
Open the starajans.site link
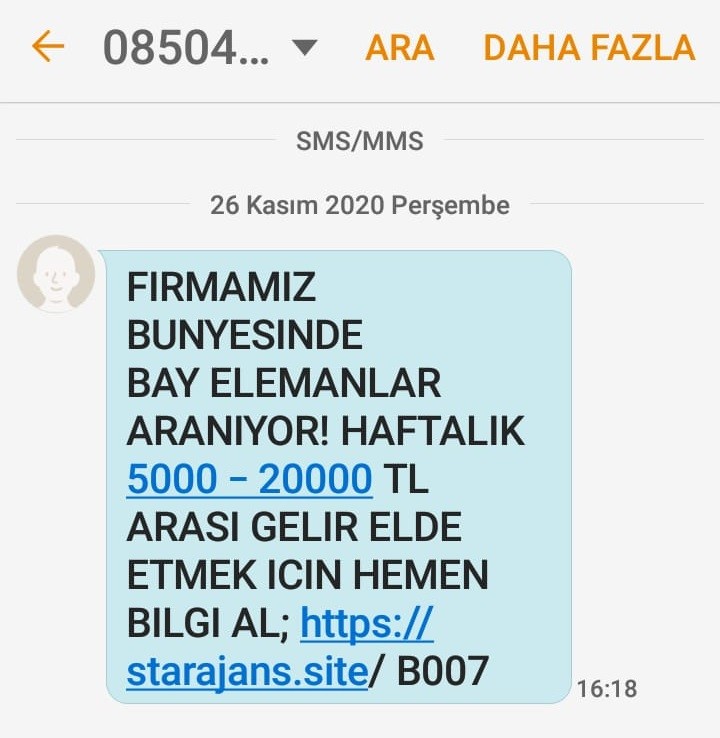(247, 672)
